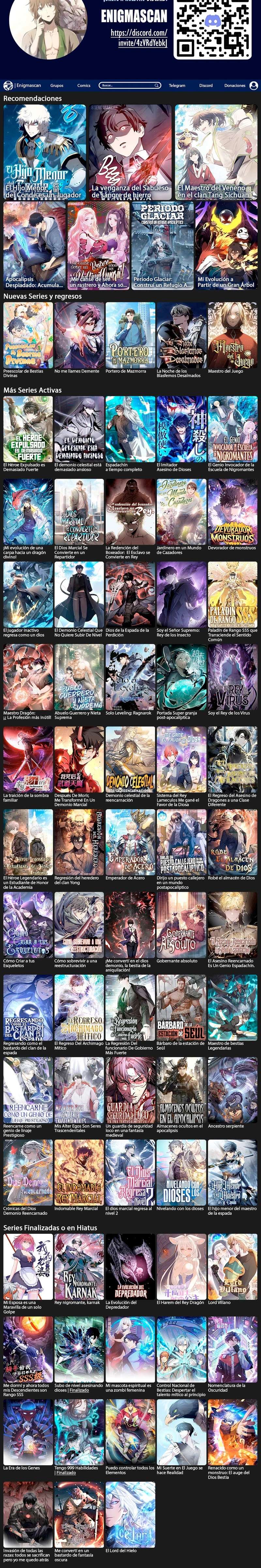Open the Grupos section
The image size is (261, 1568).
(x=56, y=86)
